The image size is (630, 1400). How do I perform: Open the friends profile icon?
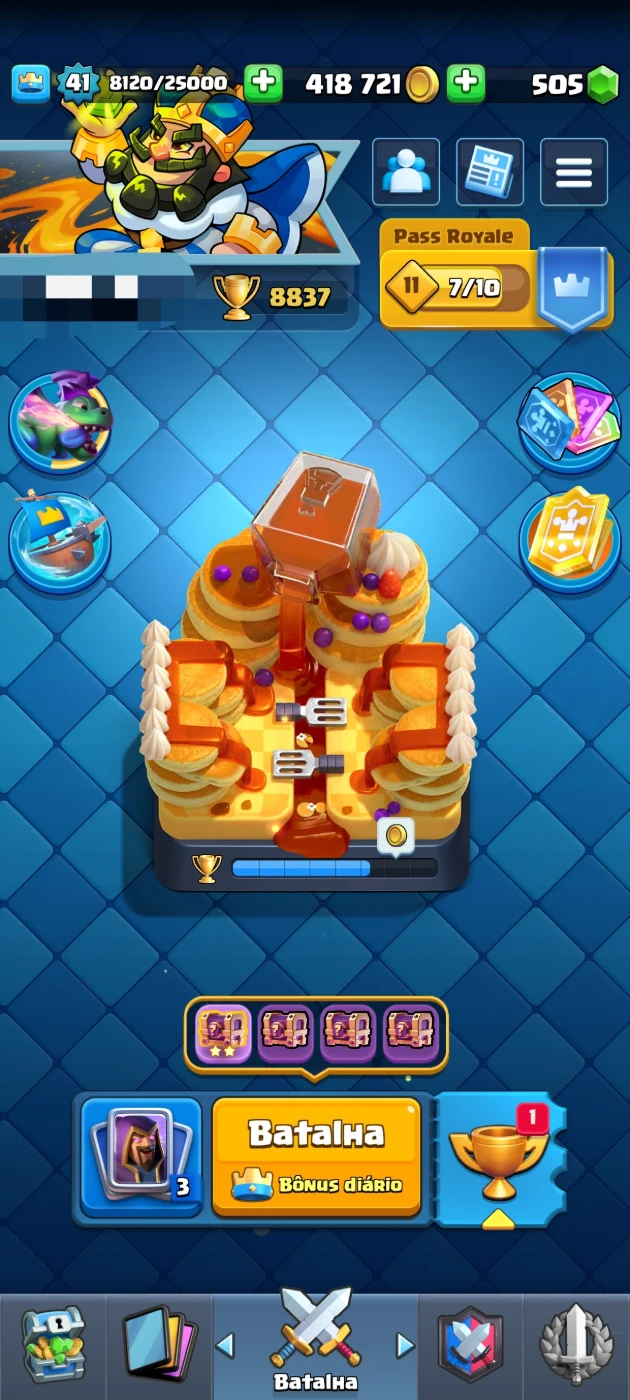(406, 173)
